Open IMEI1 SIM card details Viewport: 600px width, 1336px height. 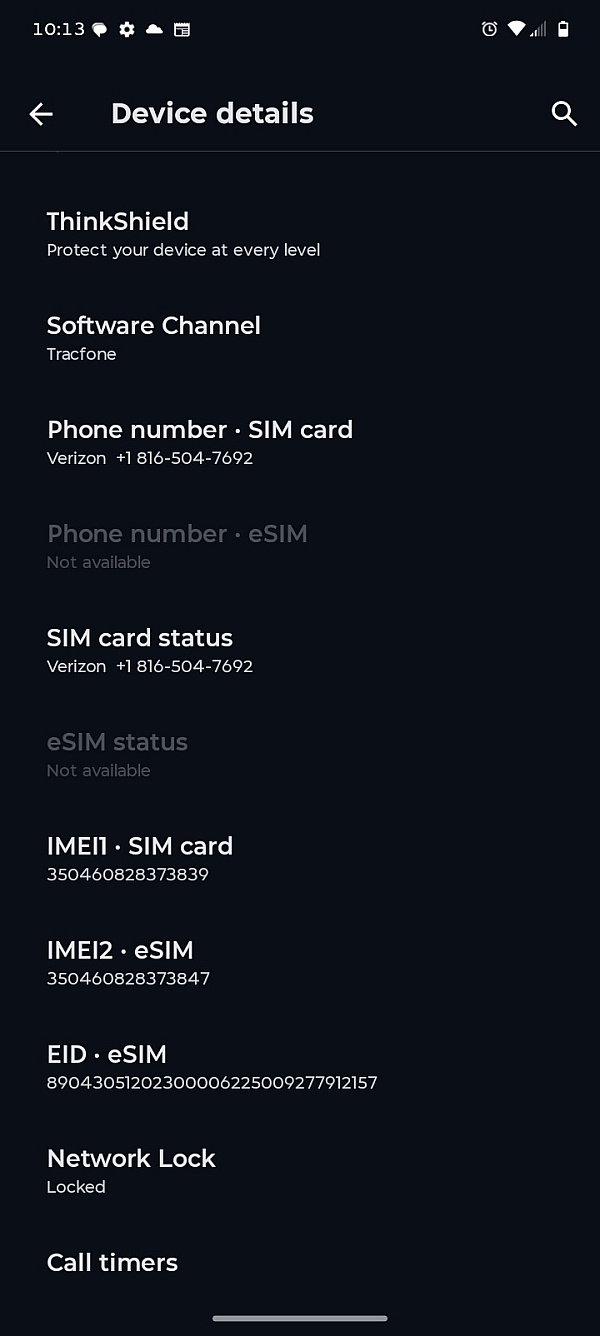click(140, 858)
